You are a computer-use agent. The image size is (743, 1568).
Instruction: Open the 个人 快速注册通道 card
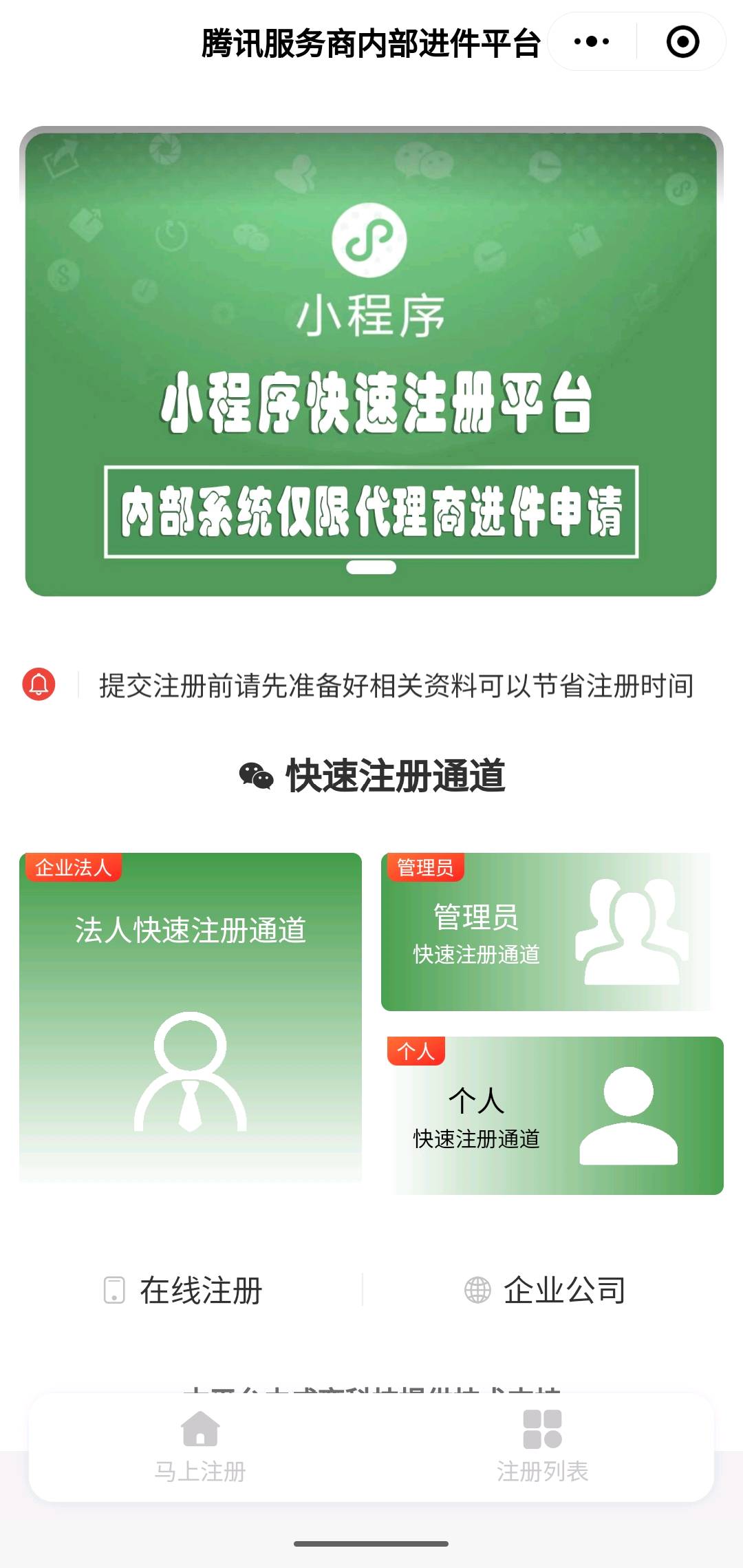tap(557, 1116)
